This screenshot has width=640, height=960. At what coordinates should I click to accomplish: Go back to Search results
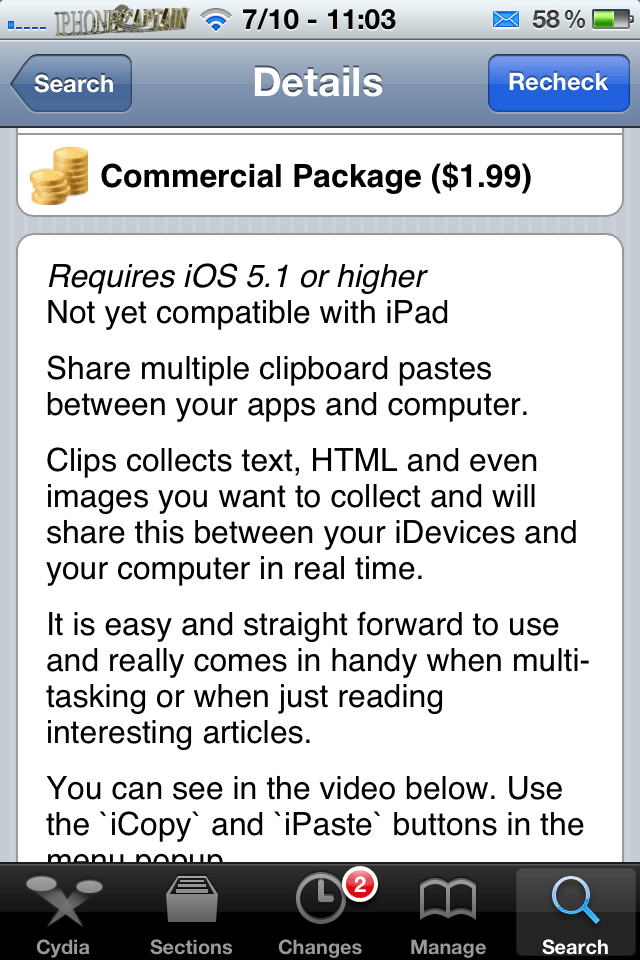click(x=71, y=83)
